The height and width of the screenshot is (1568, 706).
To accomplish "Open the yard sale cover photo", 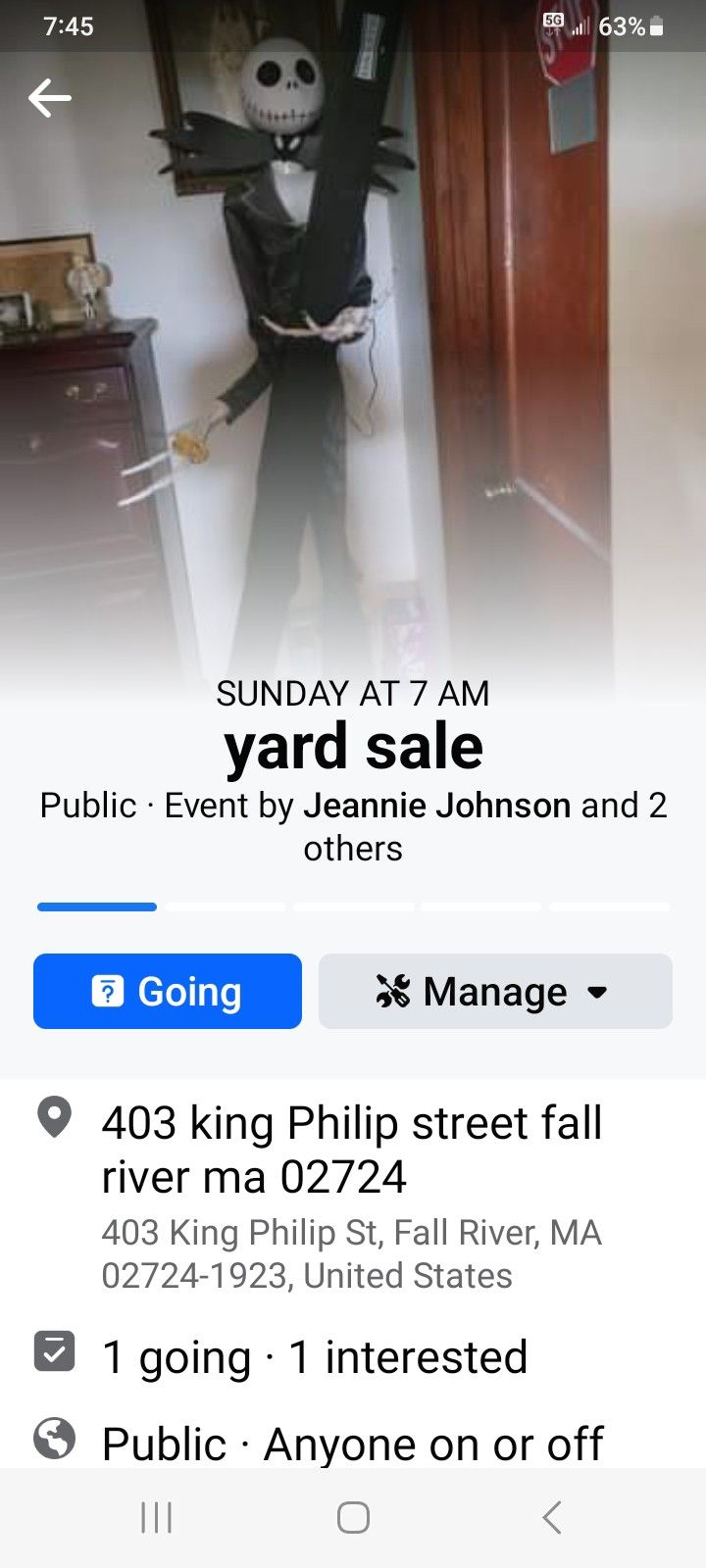I will pyautogui.click(x=353, y=372).
